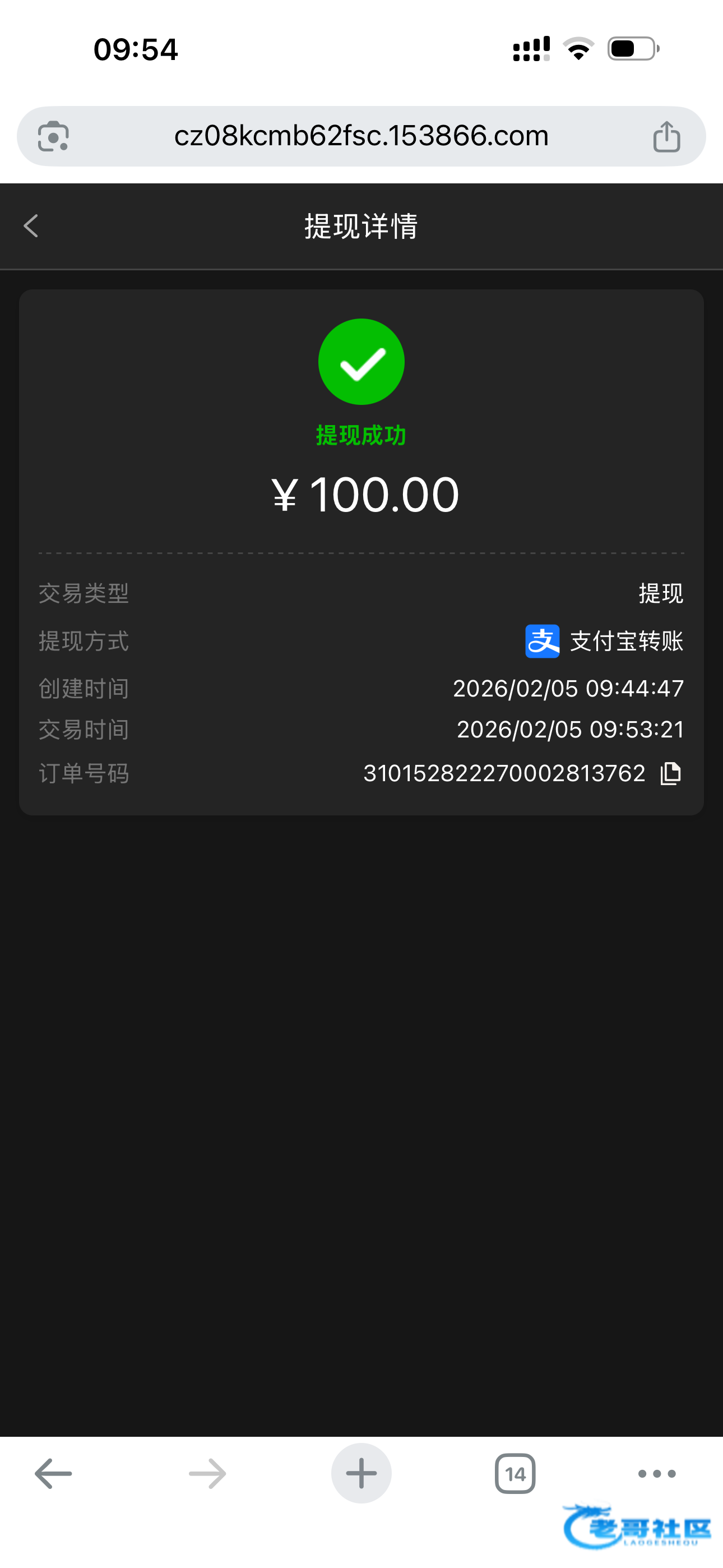Viewport: 723px width, 1568px height.
Task: Open the lens scan icon in address bar
Action: click(54, 136)
